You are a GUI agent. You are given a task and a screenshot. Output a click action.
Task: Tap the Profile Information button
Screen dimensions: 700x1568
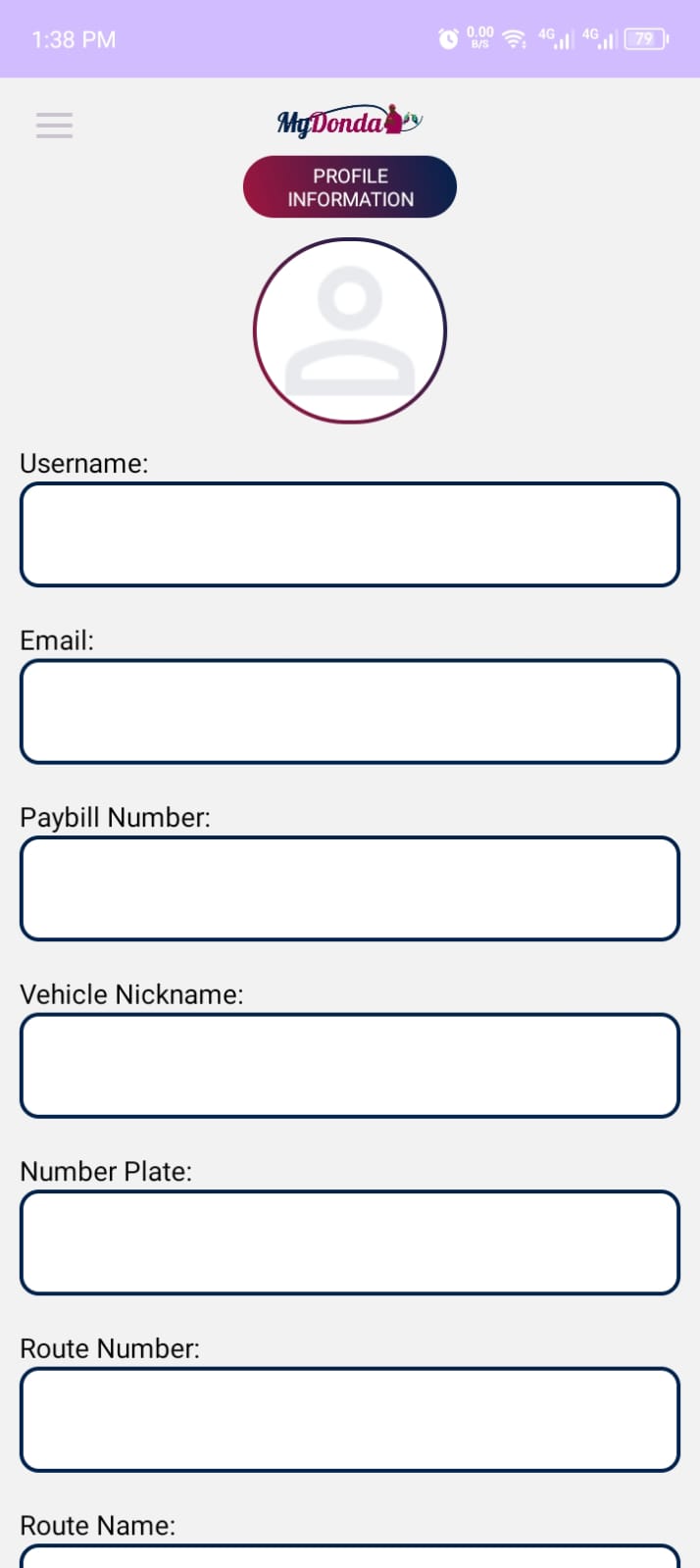(350, 187)
